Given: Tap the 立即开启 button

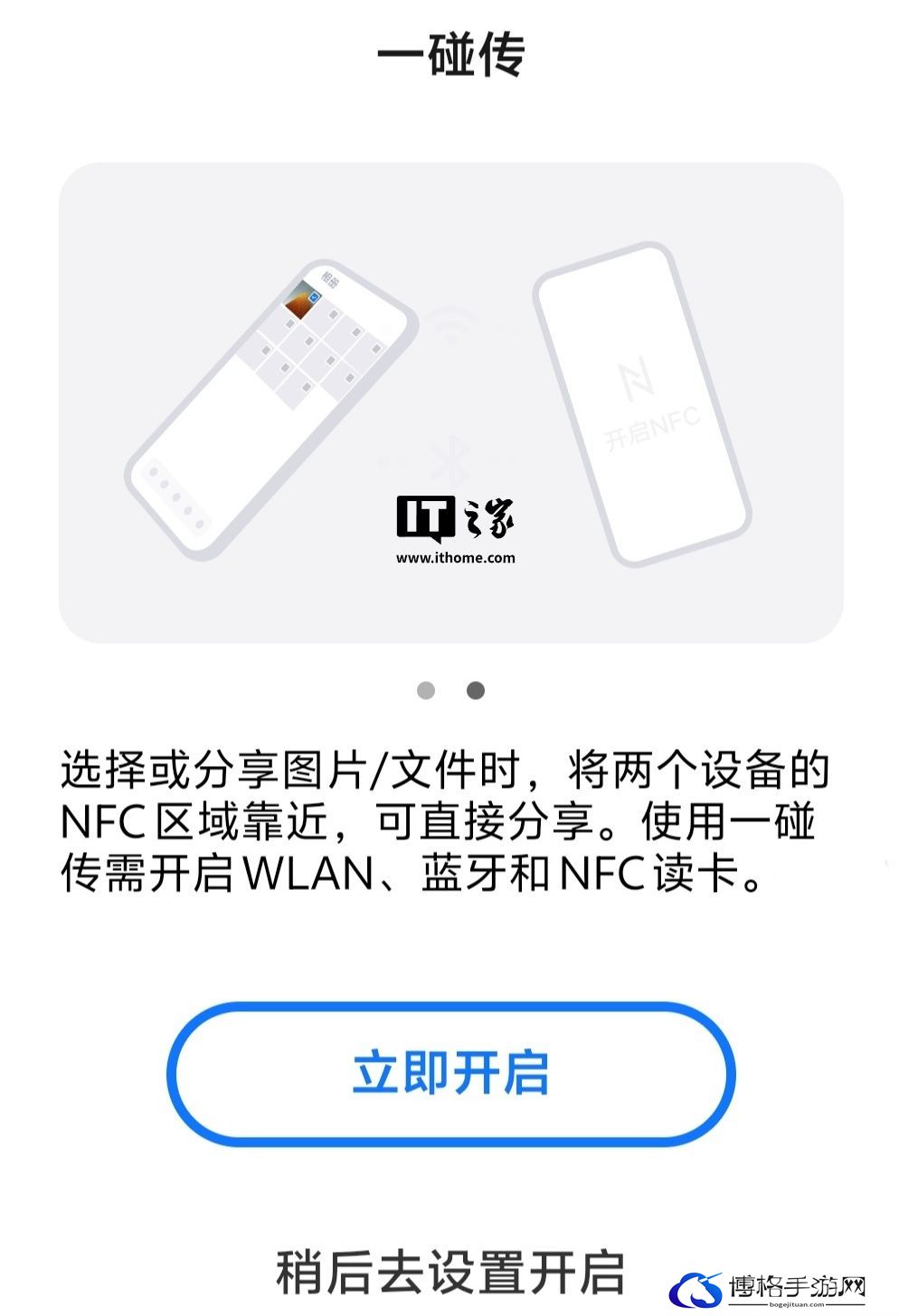Looking at the screenshot, I should coord(450,1074).
